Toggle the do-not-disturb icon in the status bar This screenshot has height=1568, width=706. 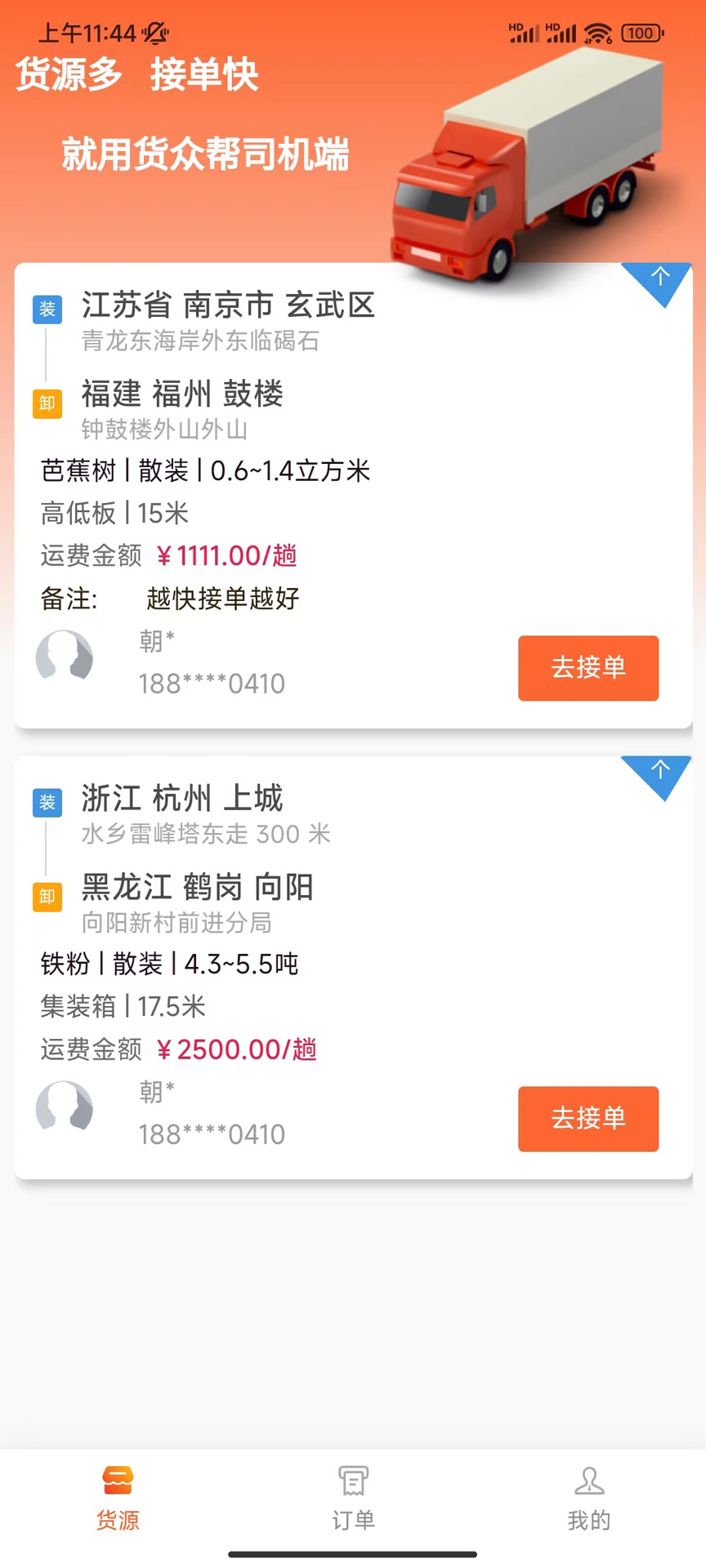pos(155,33)
